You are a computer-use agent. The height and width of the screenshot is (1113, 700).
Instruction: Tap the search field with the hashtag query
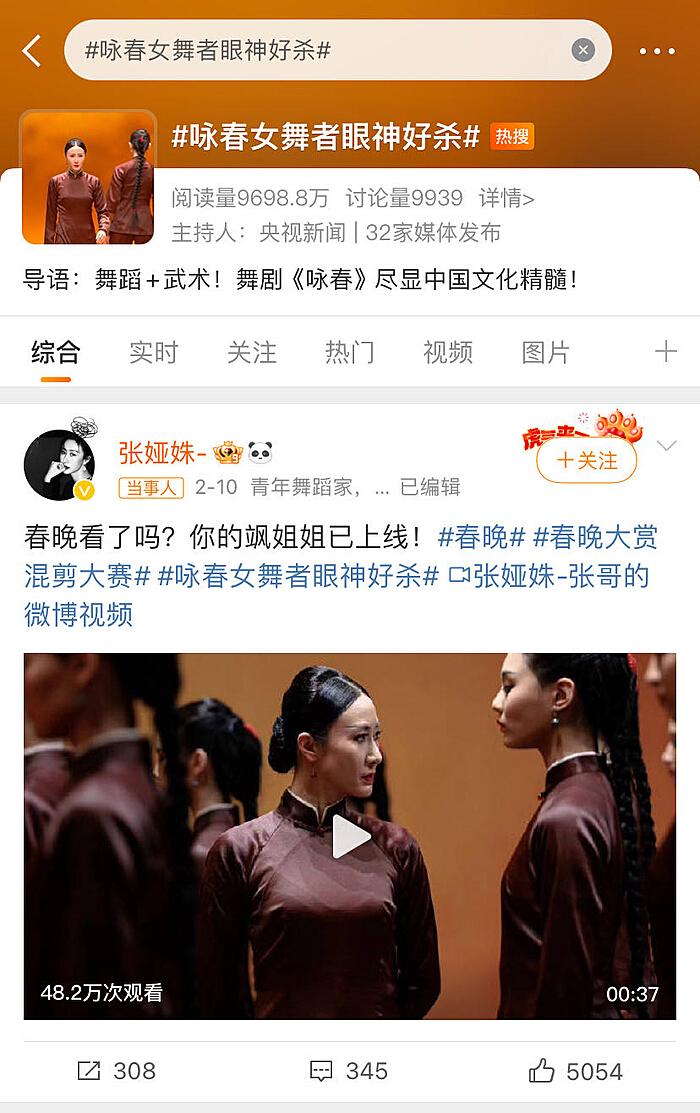tap(320, 50)
